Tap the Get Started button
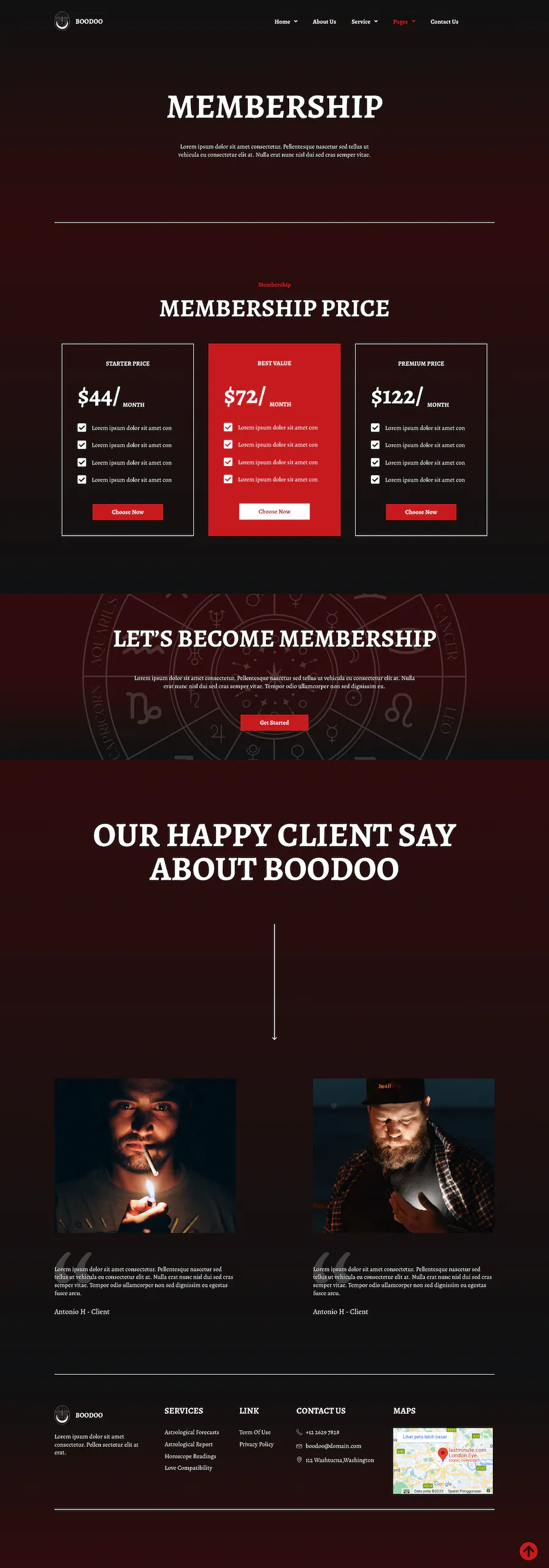This screenshot has width=549, height=1568. 274,722
